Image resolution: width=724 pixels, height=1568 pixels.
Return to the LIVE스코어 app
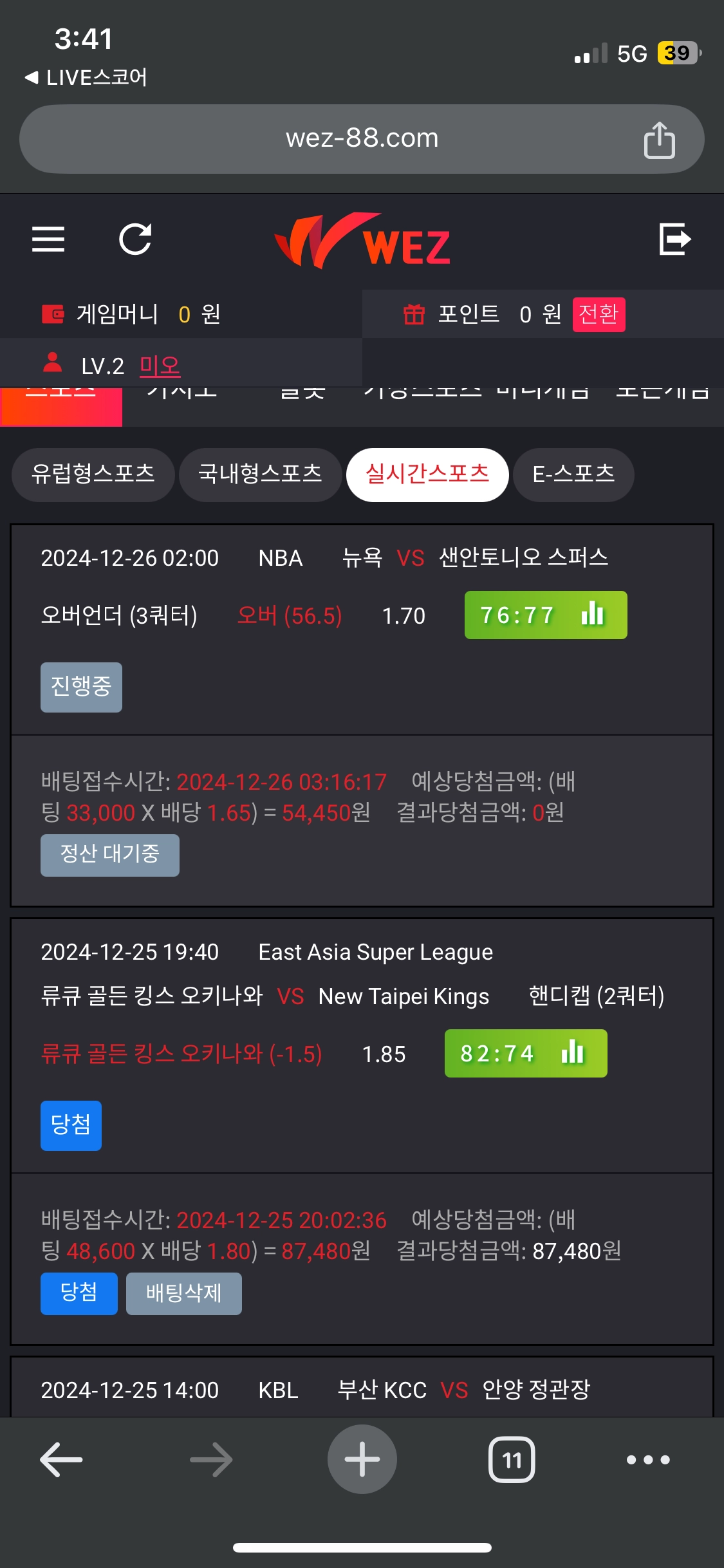click(86, 77)
